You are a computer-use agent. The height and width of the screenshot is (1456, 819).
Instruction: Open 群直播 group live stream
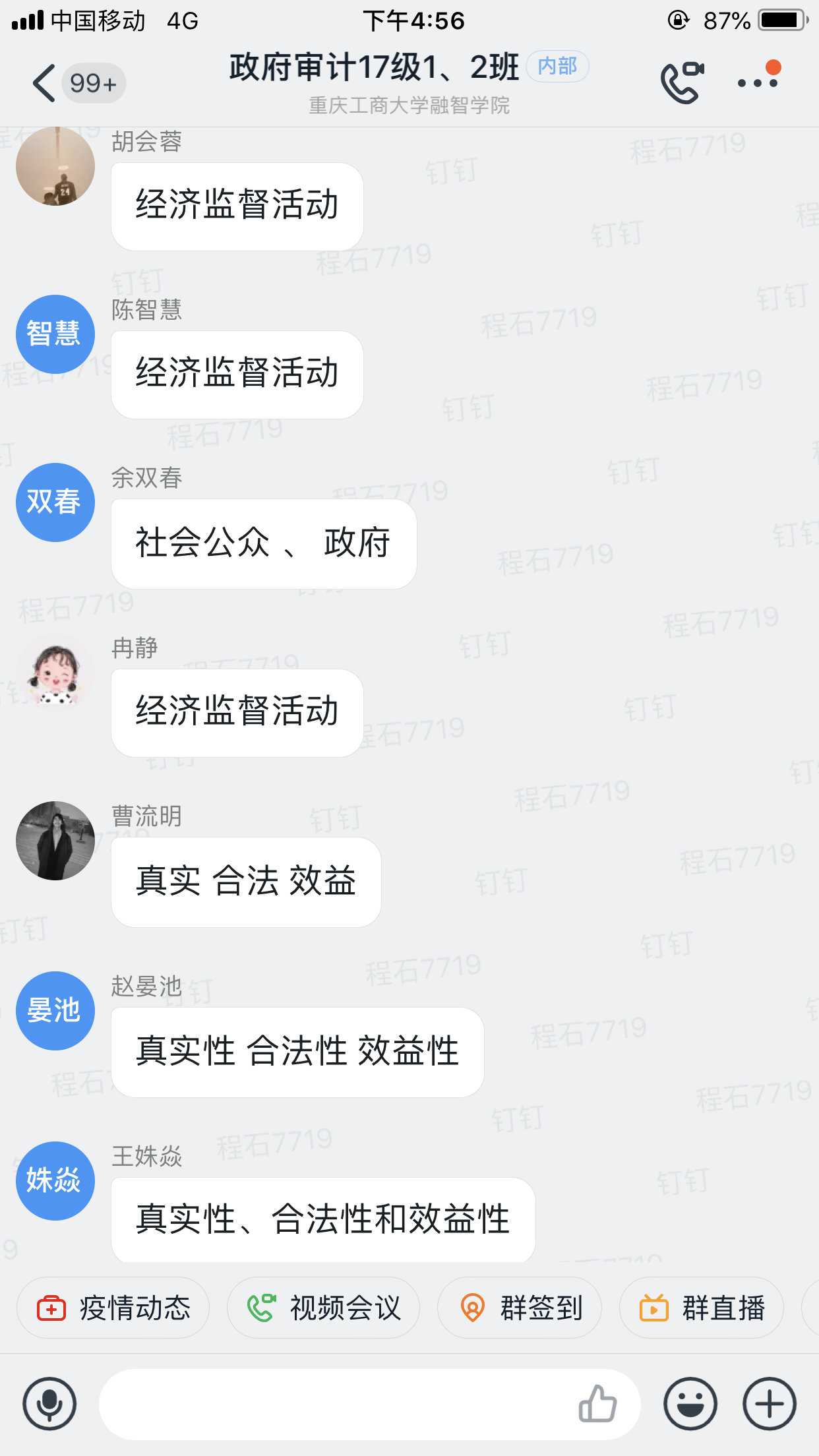(702, 1308)
